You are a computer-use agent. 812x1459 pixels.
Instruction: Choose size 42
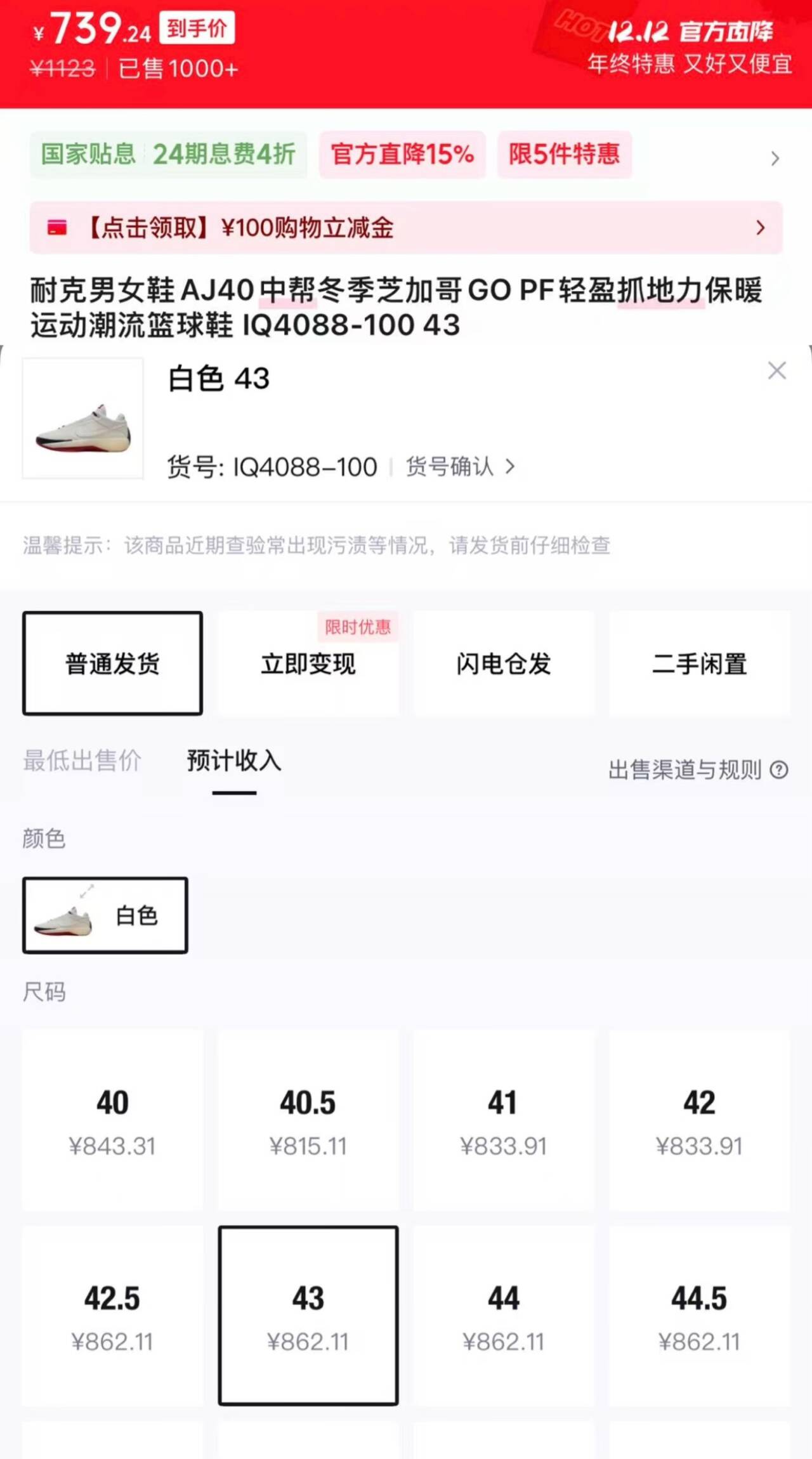pos(699,1121)
